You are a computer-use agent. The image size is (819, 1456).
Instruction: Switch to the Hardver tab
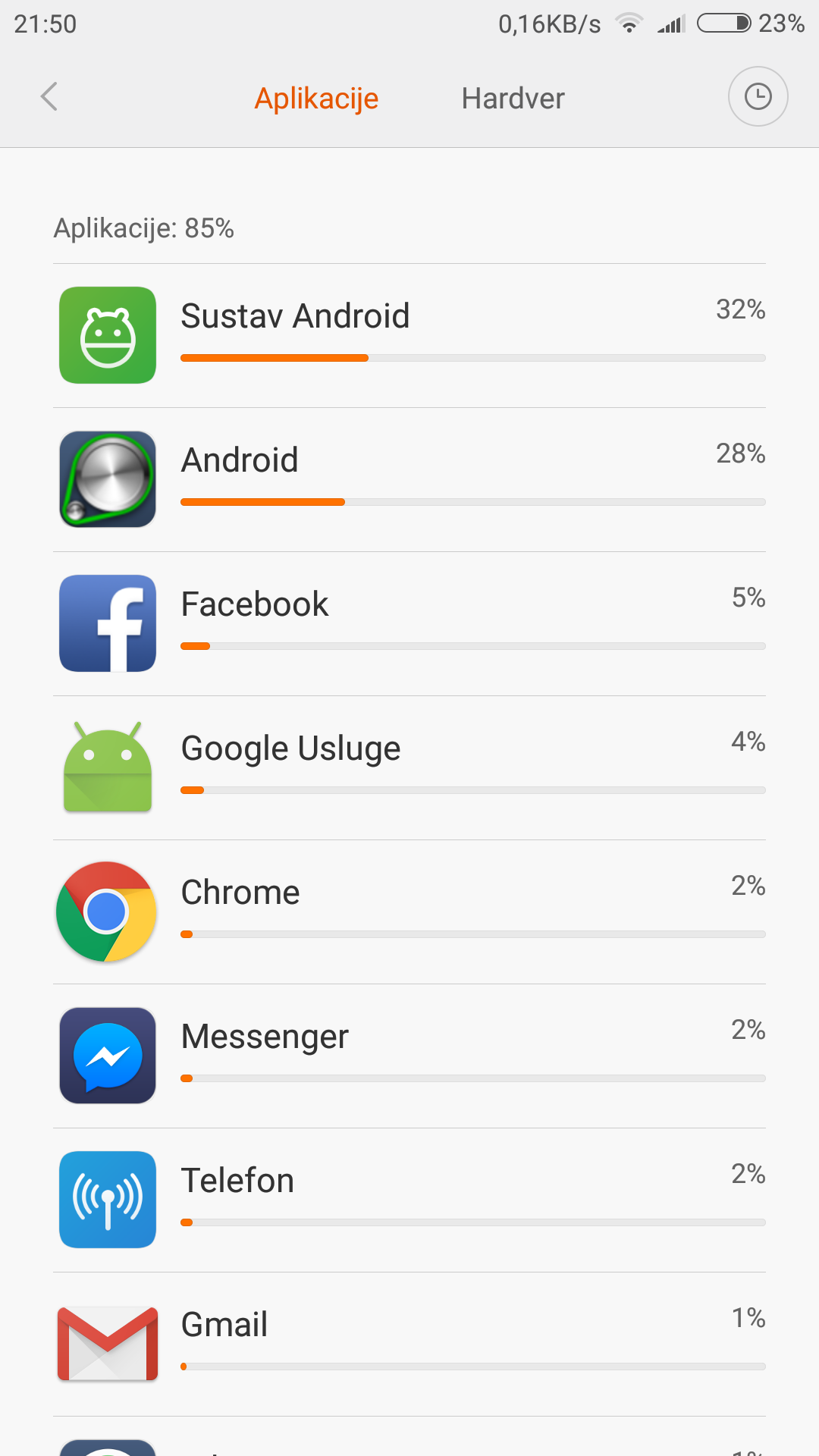pos(513,99)
